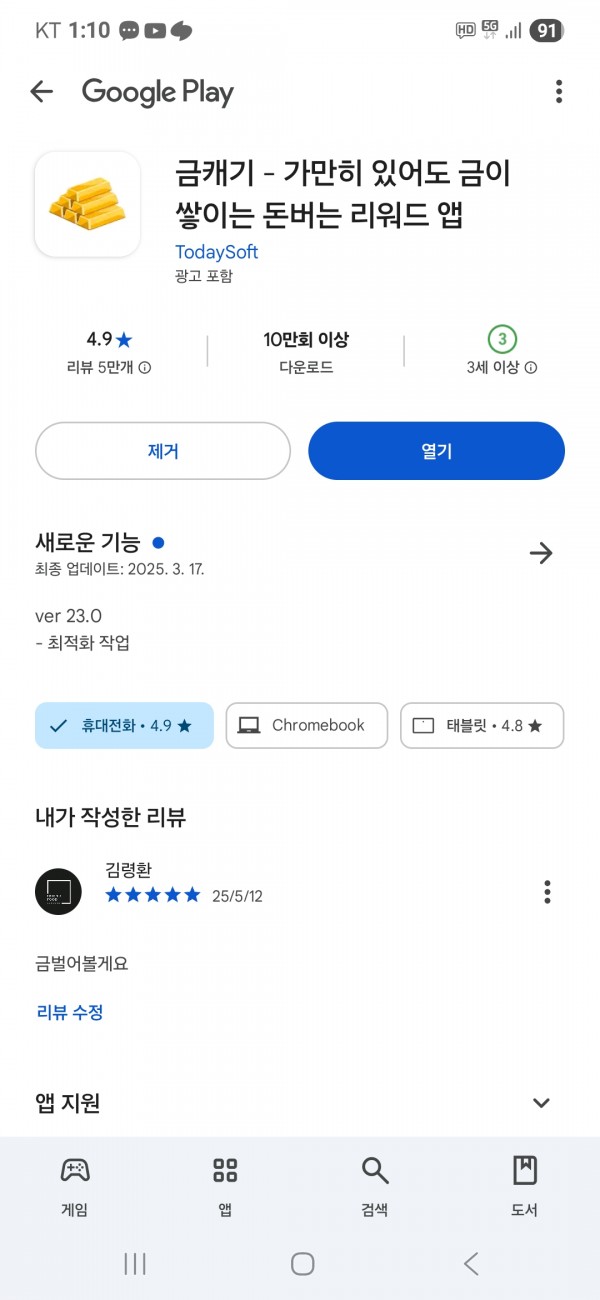Select the 태블릿 rating chip
600x1300 pixels.
pos(482,726)
